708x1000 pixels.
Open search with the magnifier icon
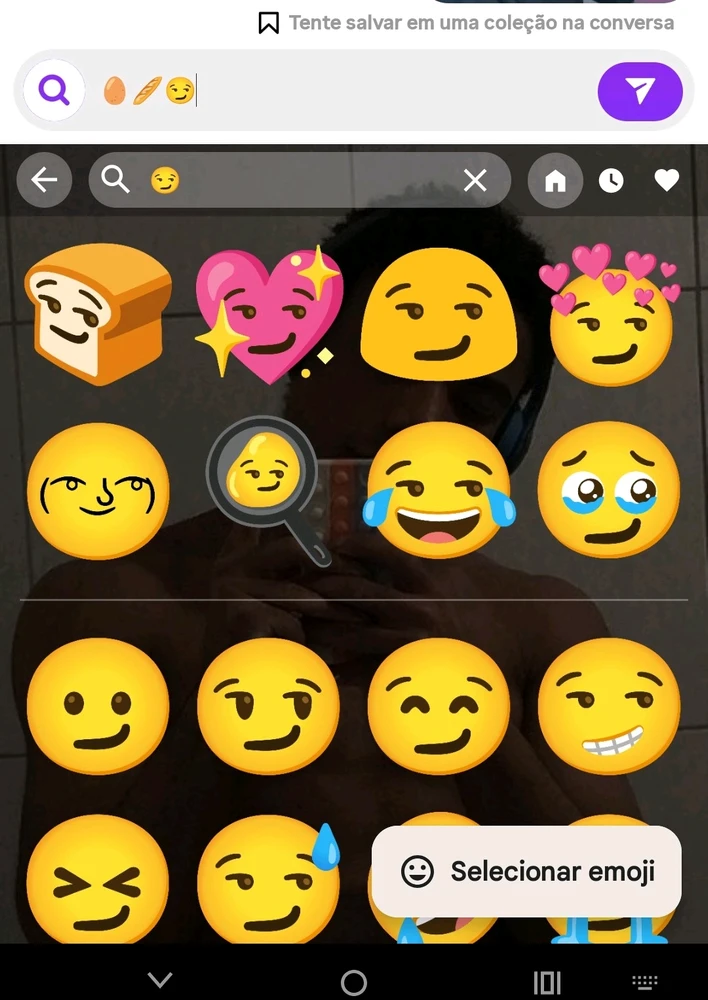click(54, 91)
